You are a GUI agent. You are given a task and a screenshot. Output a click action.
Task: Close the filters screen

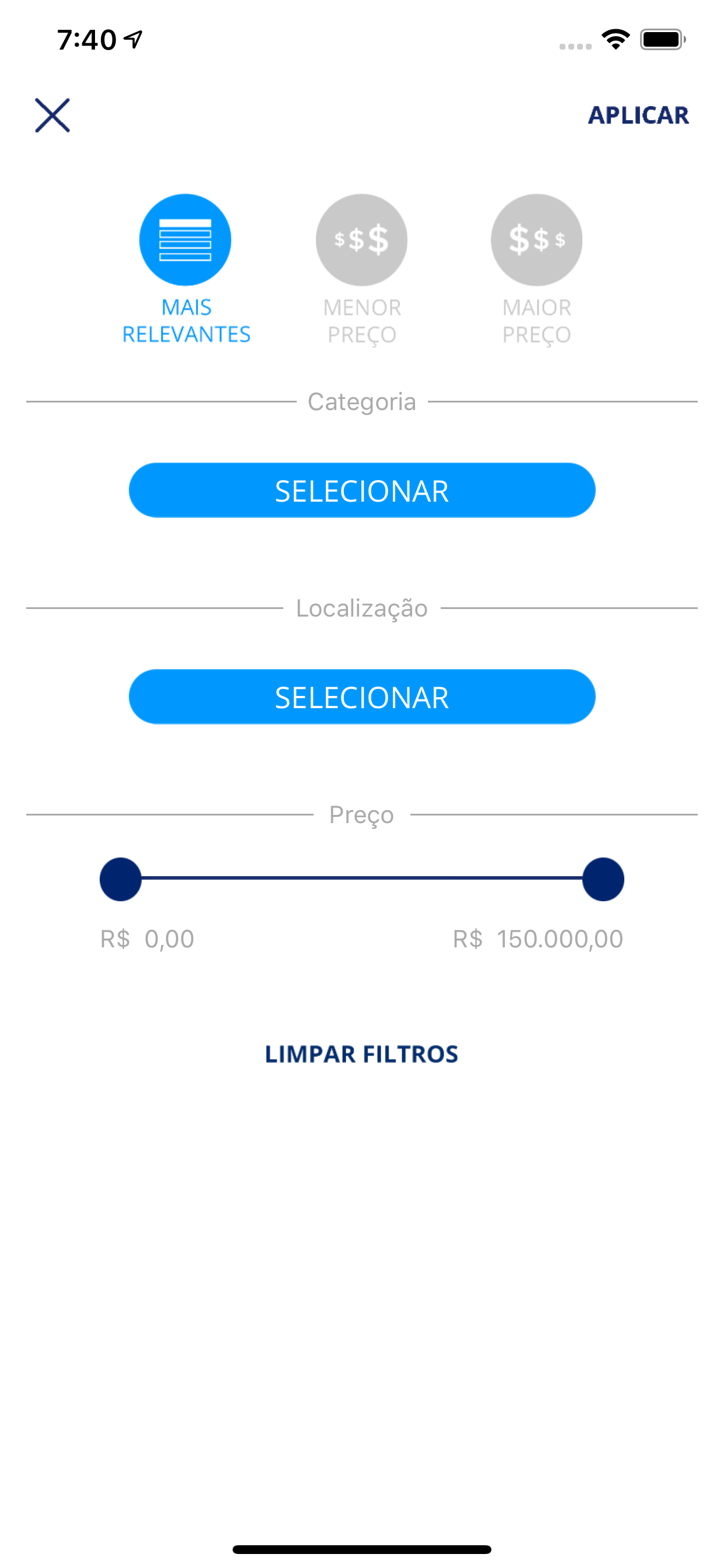click(x=52, y=115)
